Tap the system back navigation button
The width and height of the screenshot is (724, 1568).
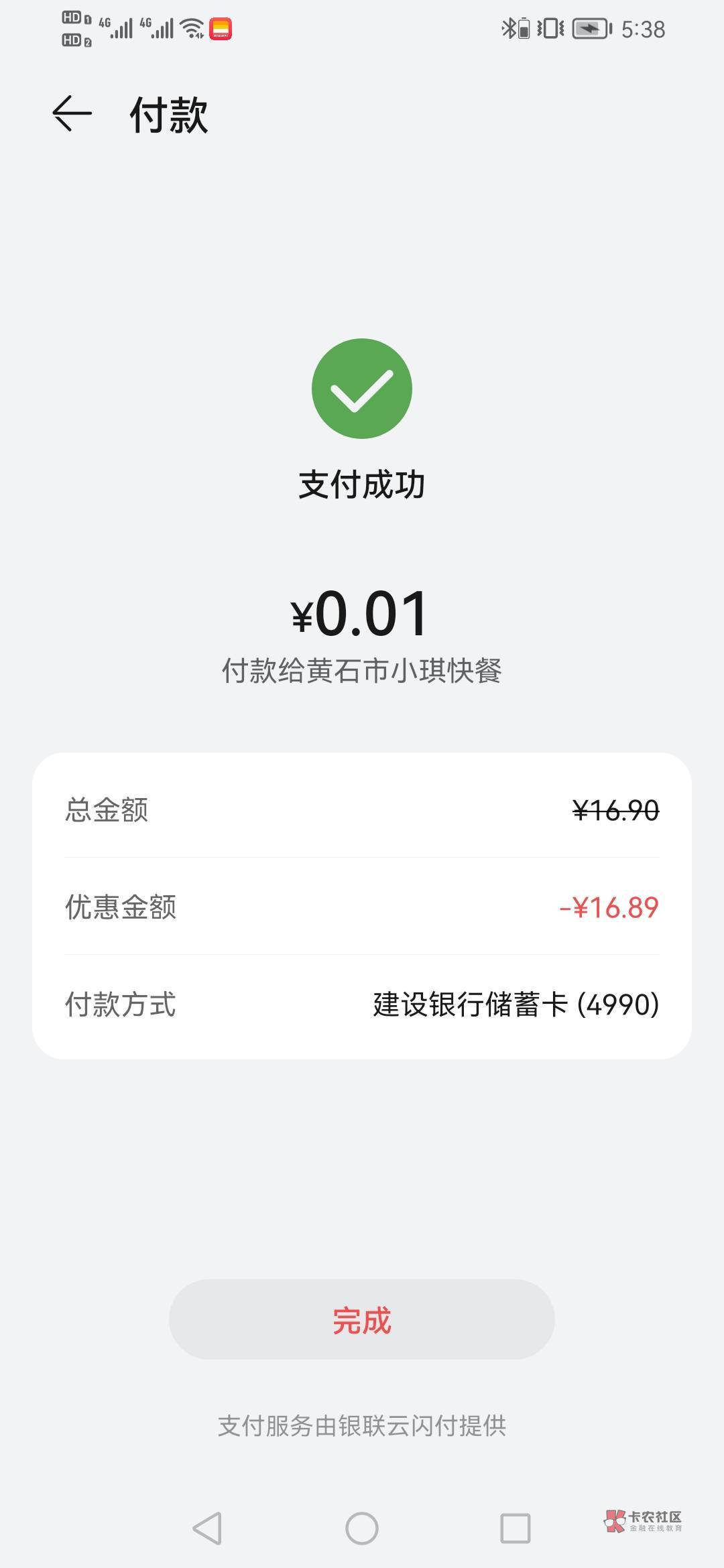point(207,1528)
